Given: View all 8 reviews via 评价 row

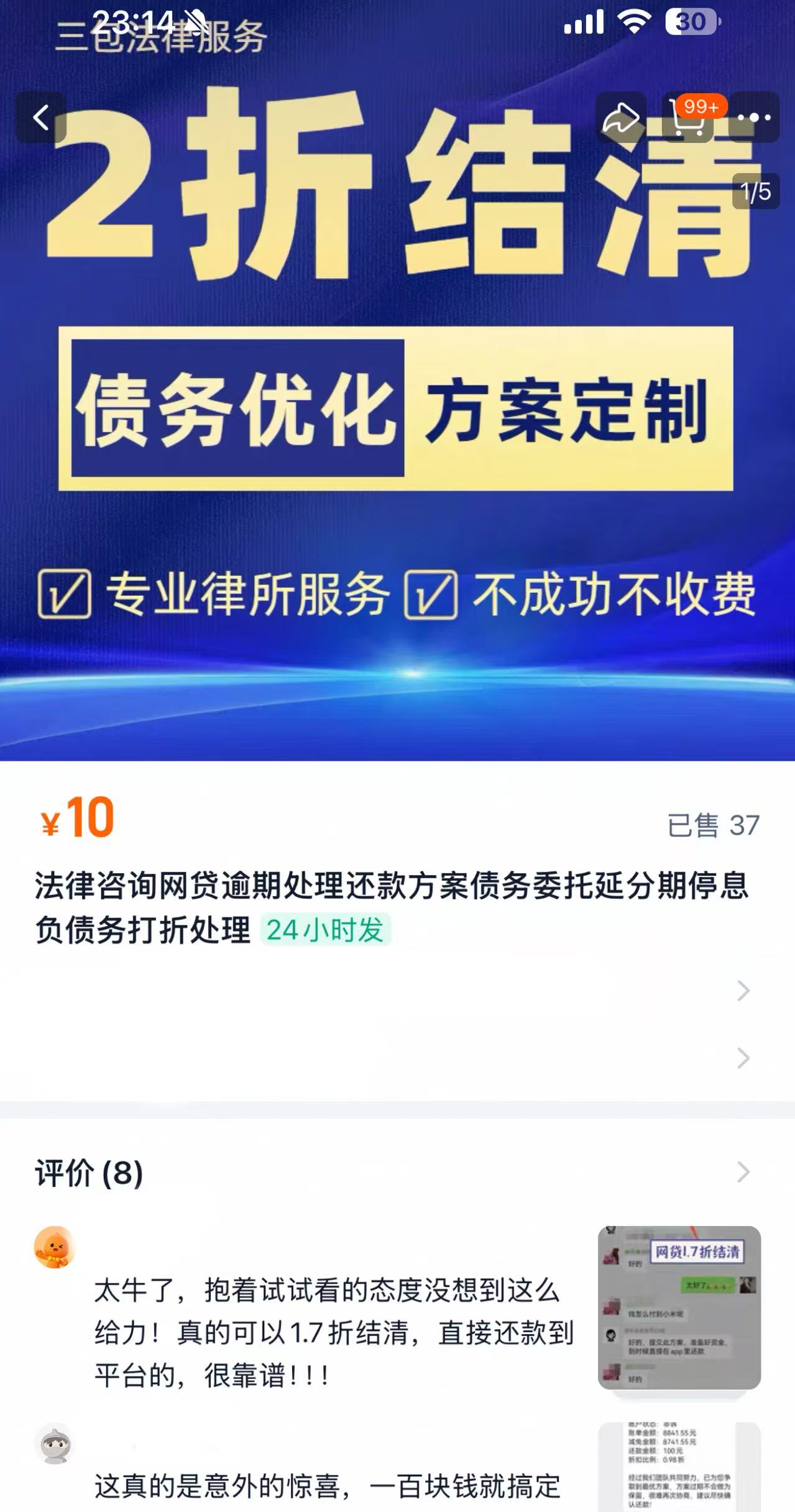Looking at the screenshot, I should coord(397,1172).
